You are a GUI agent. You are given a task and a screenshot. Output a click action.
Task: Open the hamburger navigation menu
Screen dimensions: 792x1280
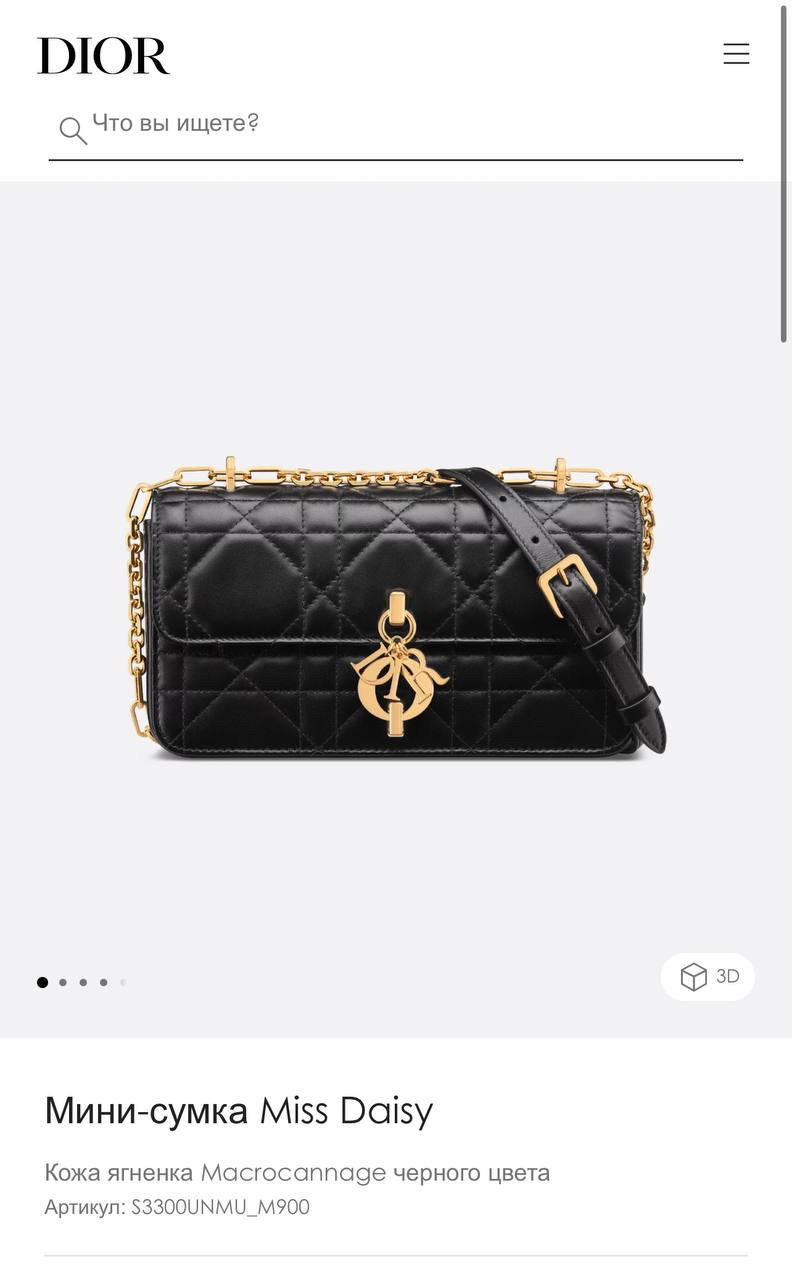pyautogui.click(x=735, y=53)
